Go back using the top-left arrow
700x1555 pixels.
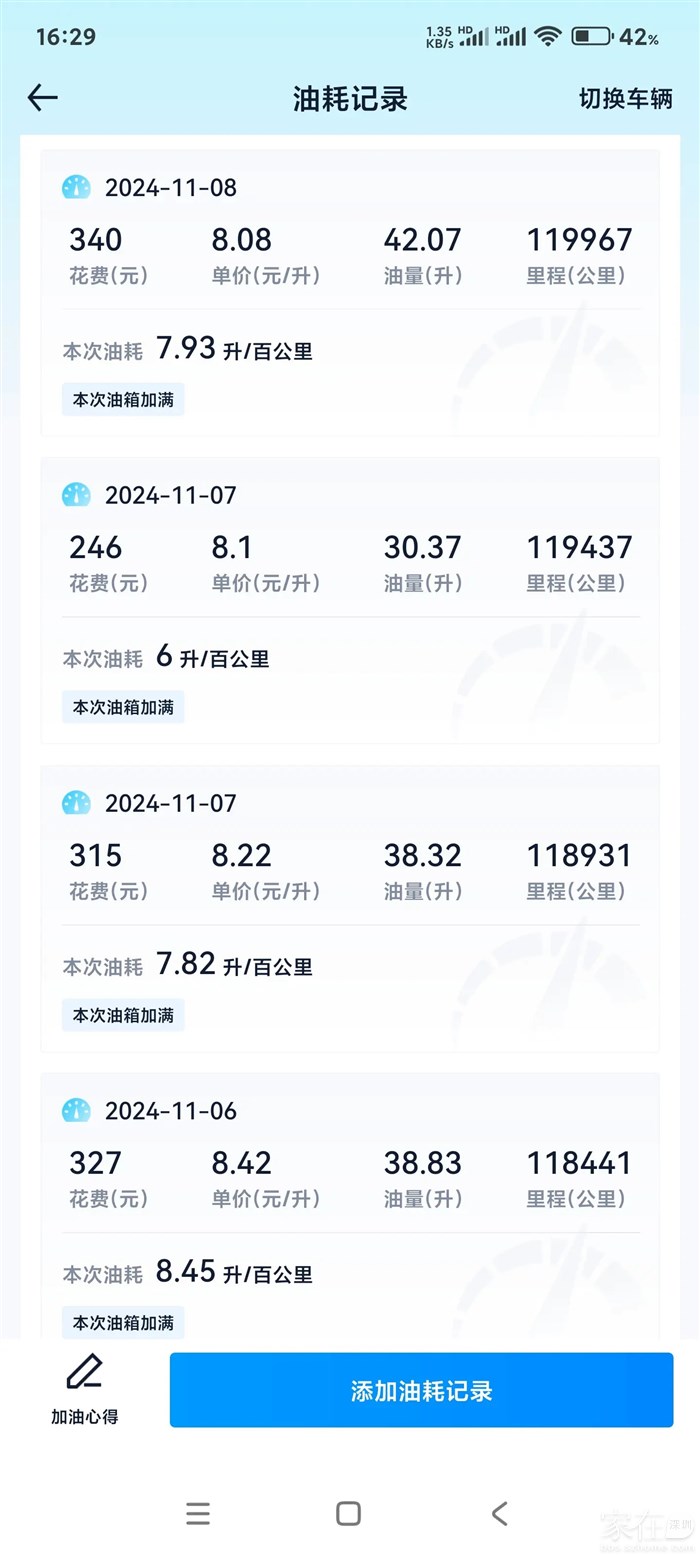(x=43, y=97)
